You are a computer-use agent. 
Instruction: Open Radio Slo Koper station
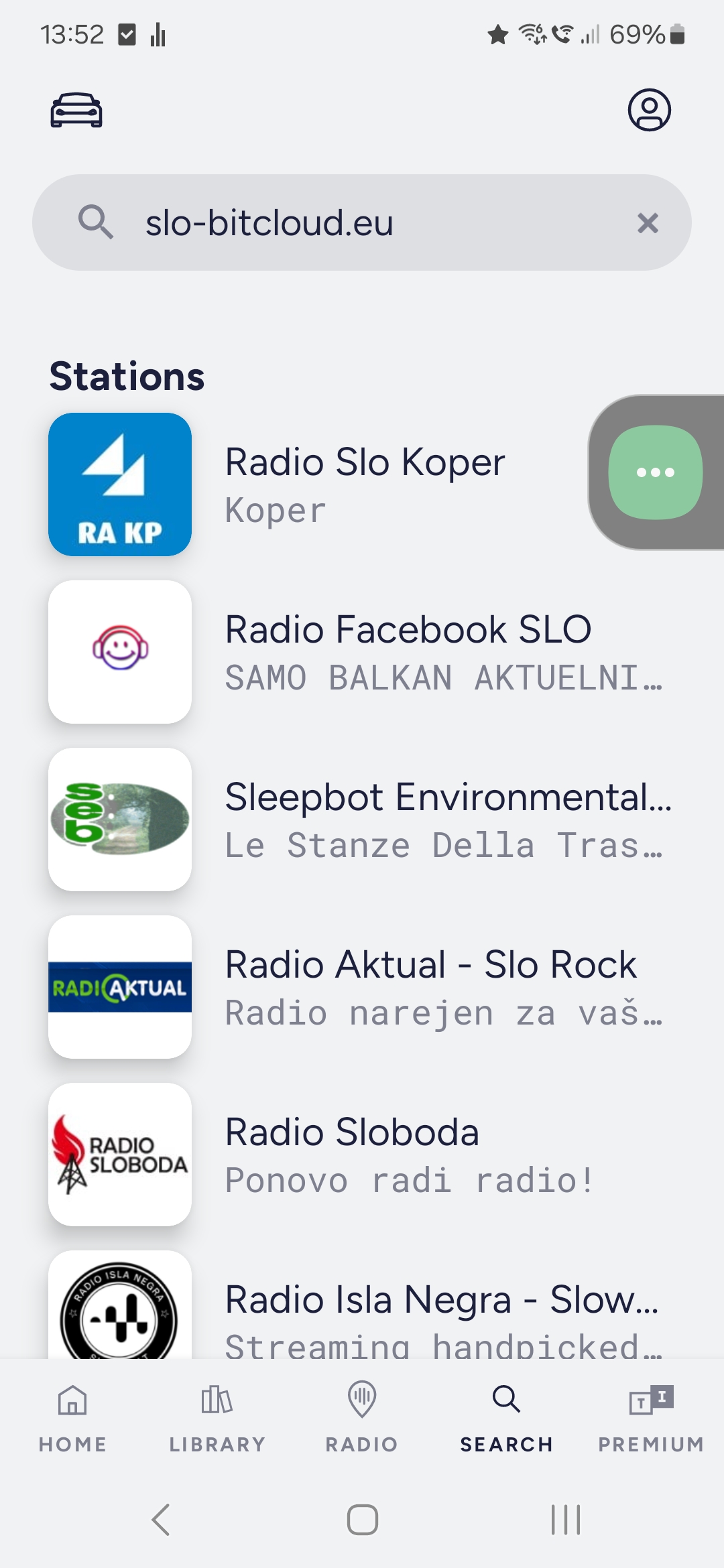click(365, 484)
